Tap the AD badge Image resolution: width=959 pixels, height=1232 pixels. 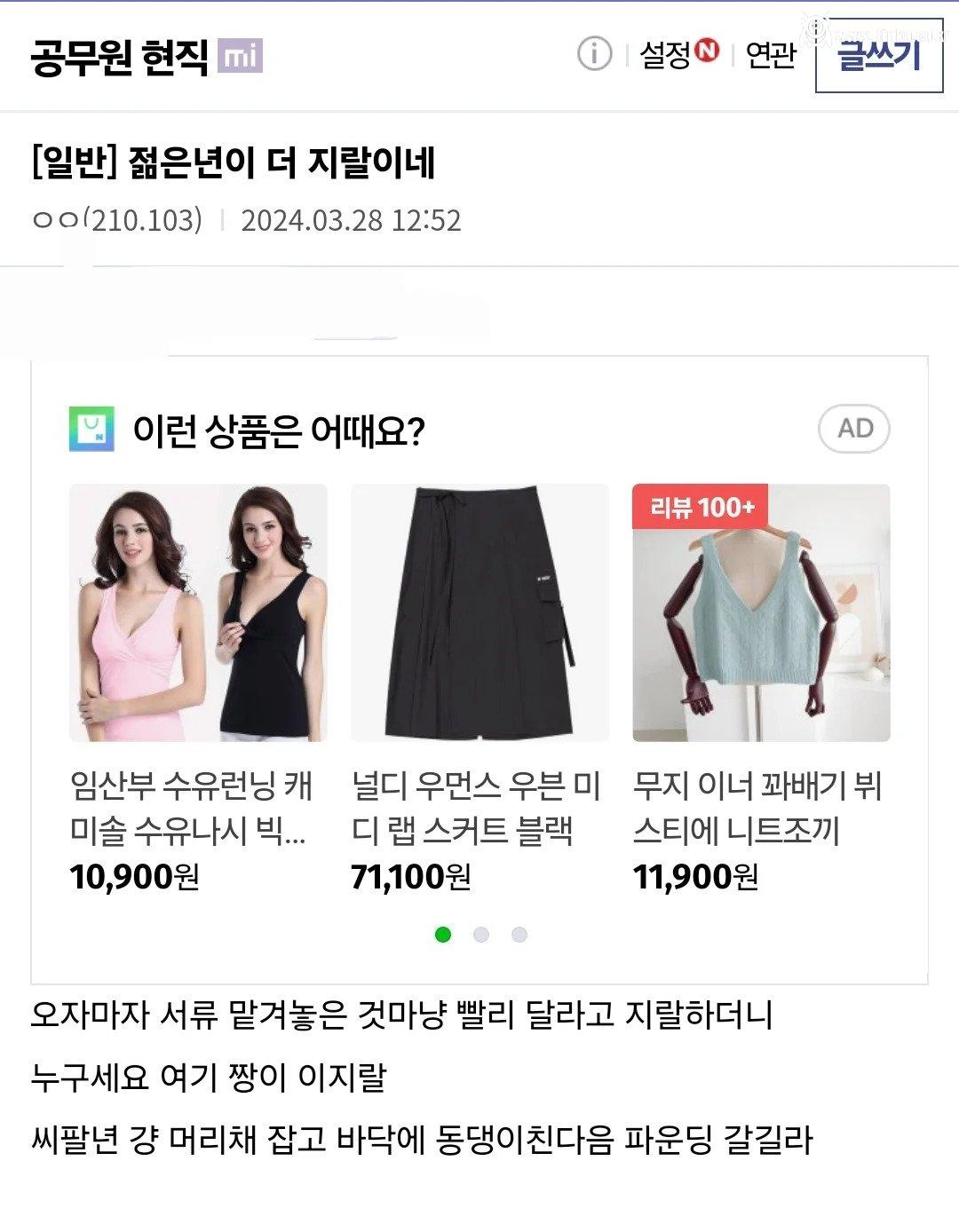(x=853, y=429)
